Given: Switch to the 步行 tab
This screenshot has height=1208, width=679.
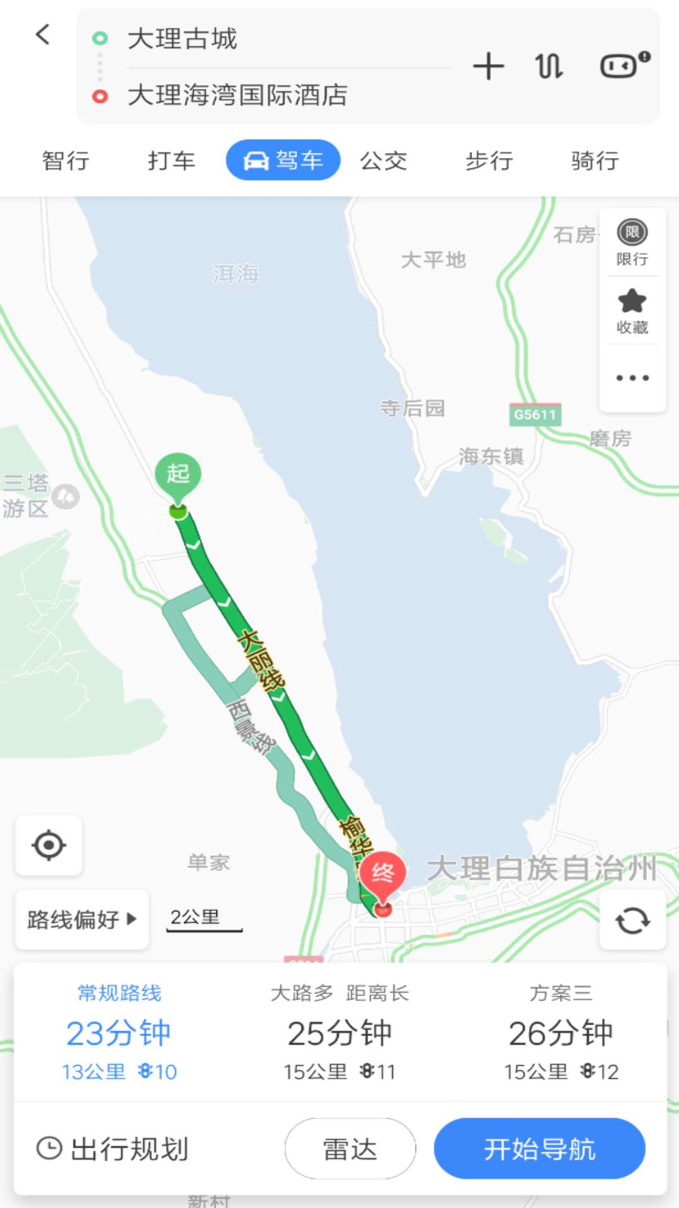Looking at the screenshot, I should pyautogui.click(x=489, y=160).
